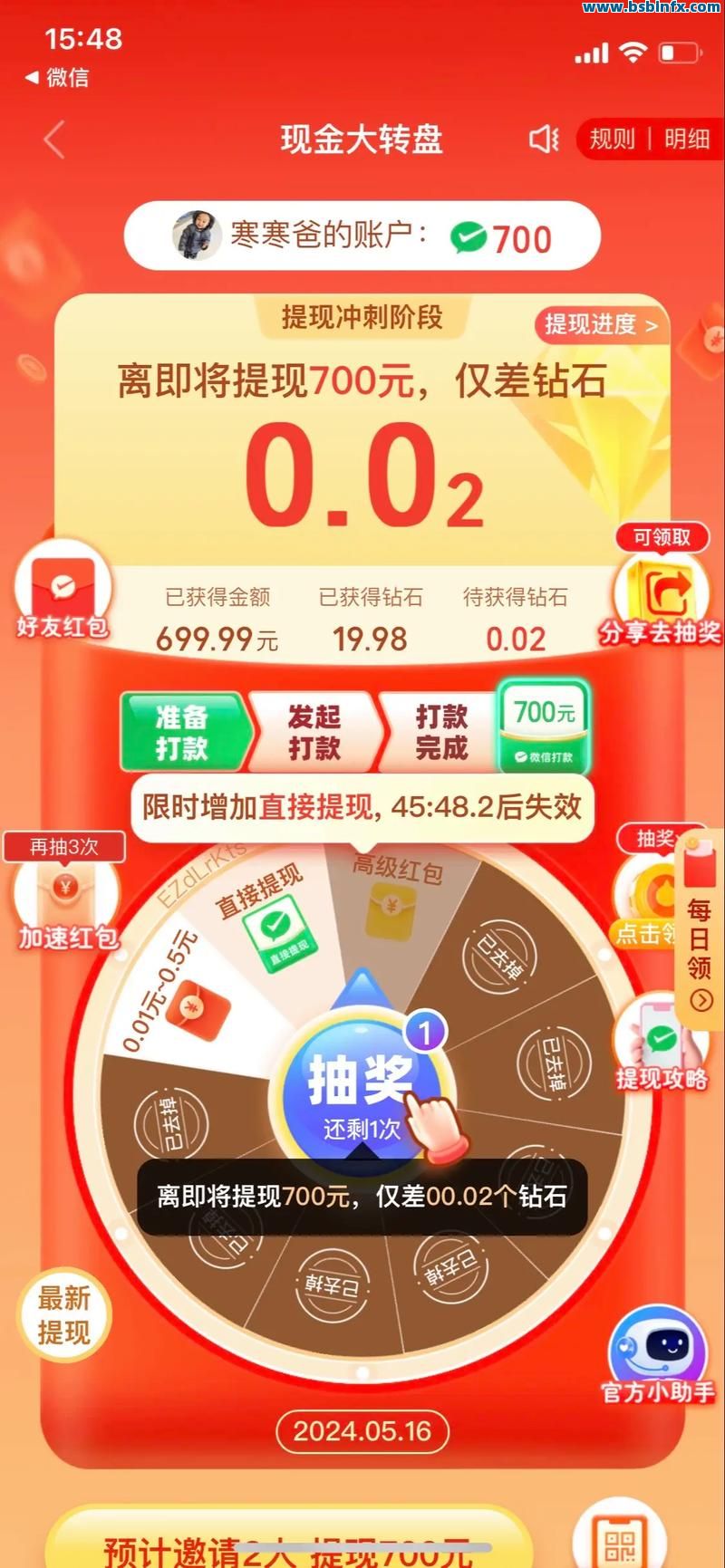Open 提现进度 progress link

[x=600, y=324]
